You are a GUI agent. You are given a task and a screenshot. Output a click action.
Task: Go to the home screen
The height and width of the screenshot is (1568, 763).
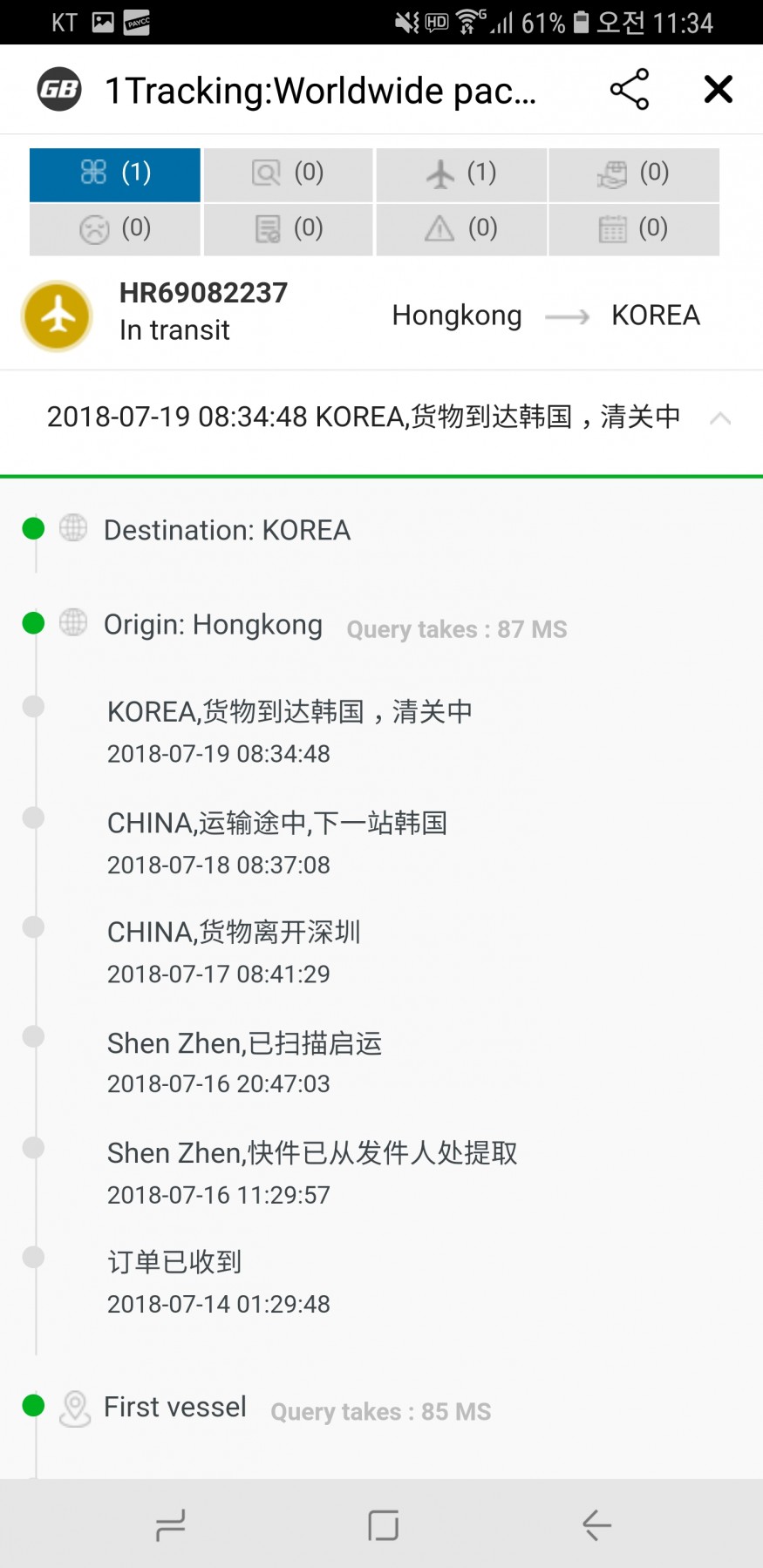click(x=383, y=1524)
